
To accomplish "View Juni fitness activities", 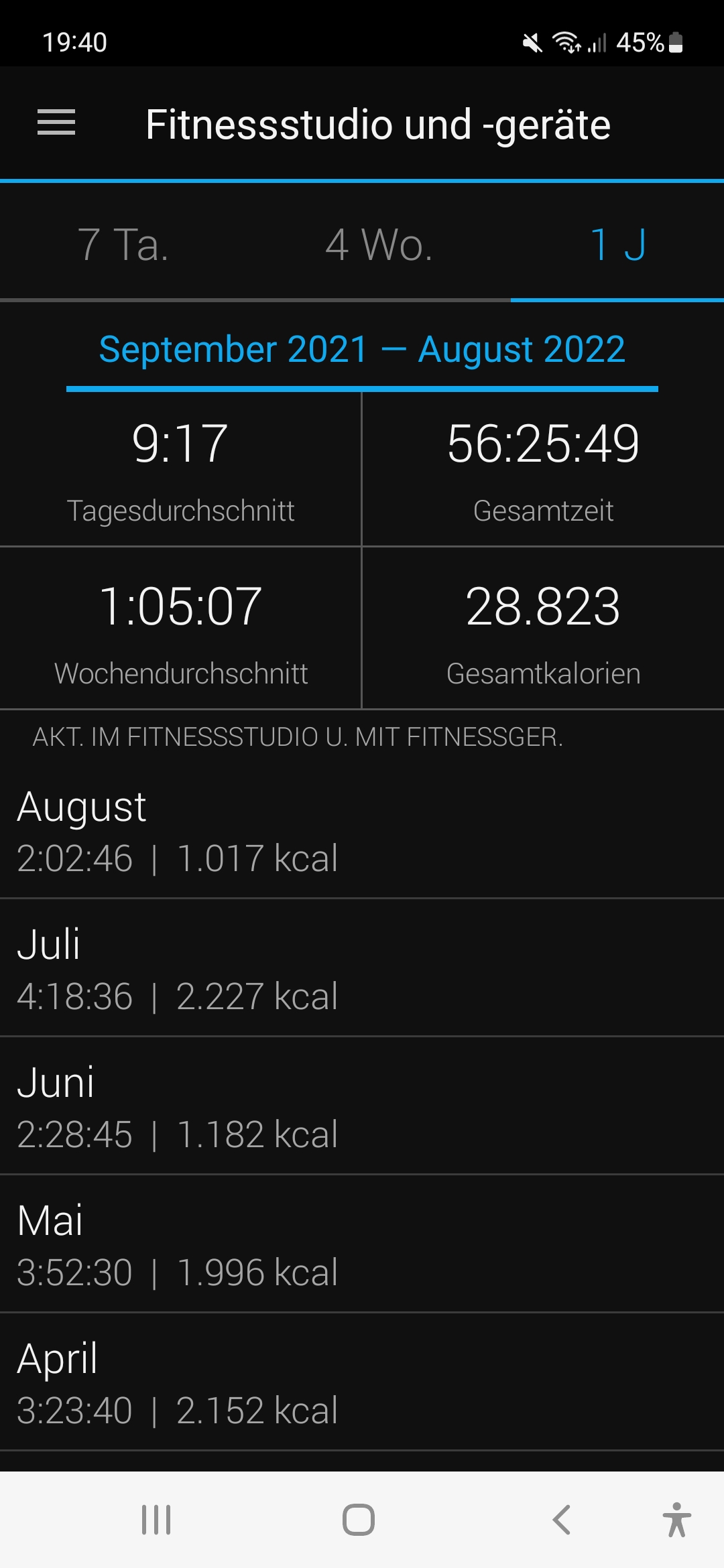I will click(362, 1107).
